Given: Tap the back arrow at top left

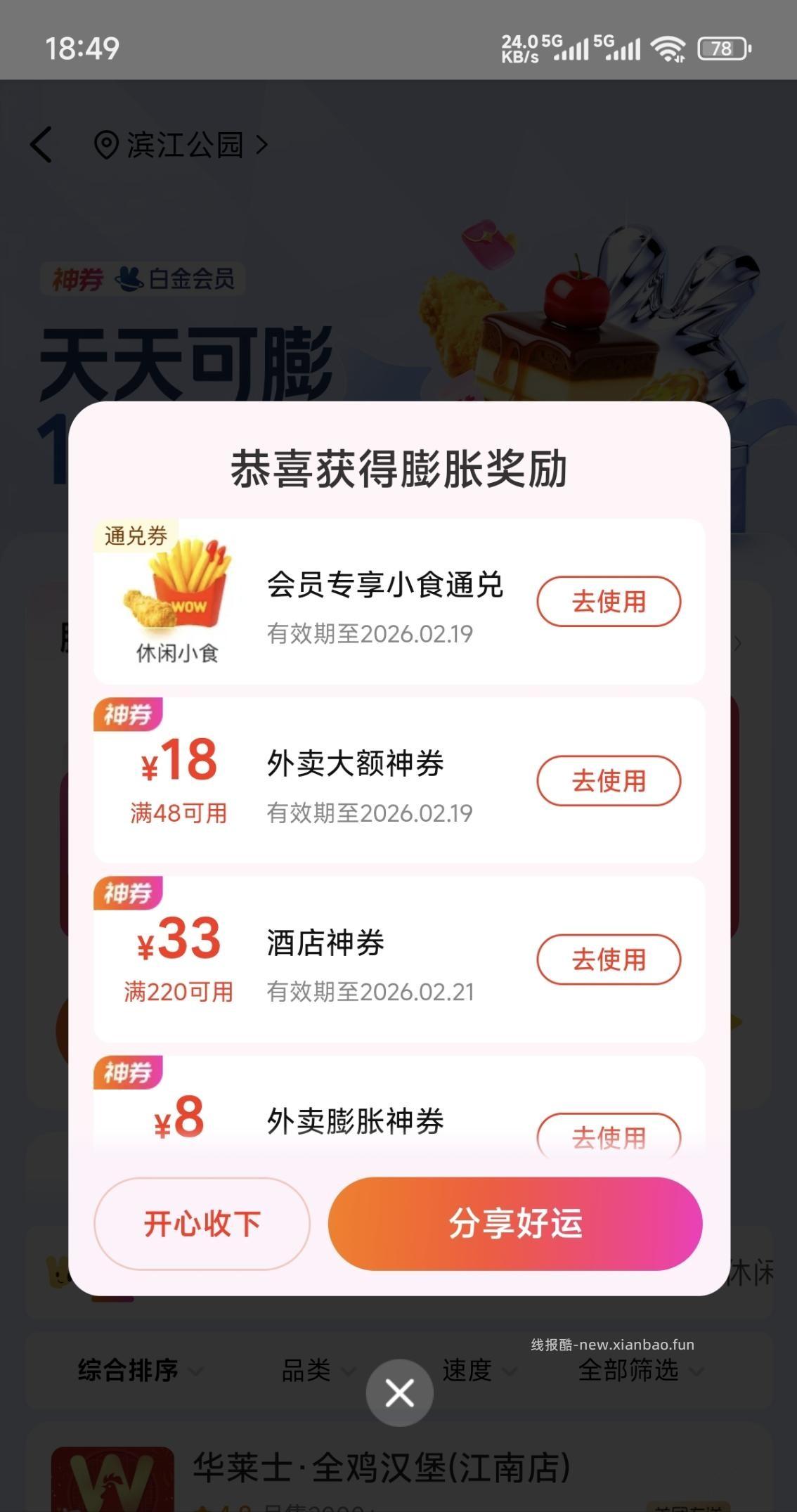Looking at the screenshot, I should click(x=41, y=146).
